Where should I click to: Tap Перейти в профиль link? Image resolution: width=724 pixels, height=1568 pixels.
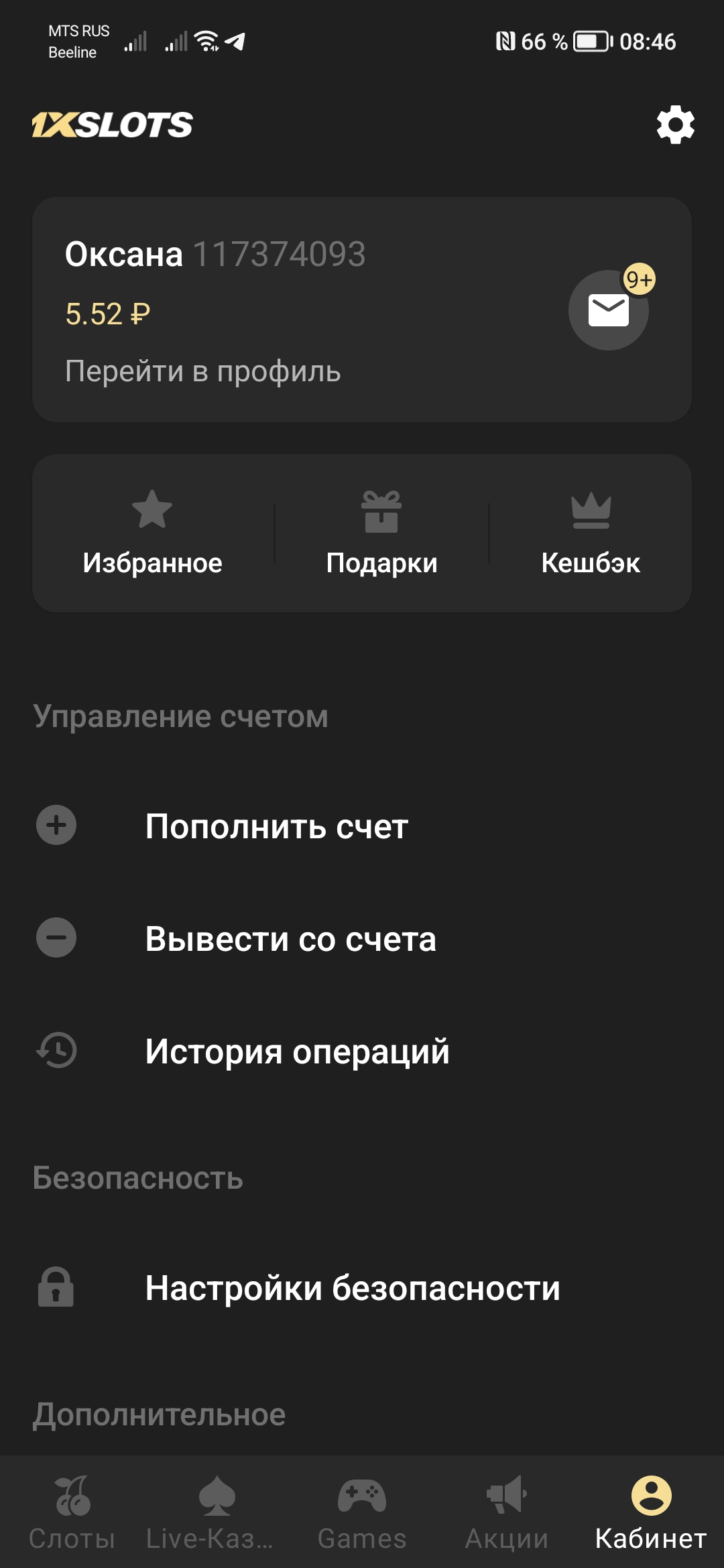(202, 371)
